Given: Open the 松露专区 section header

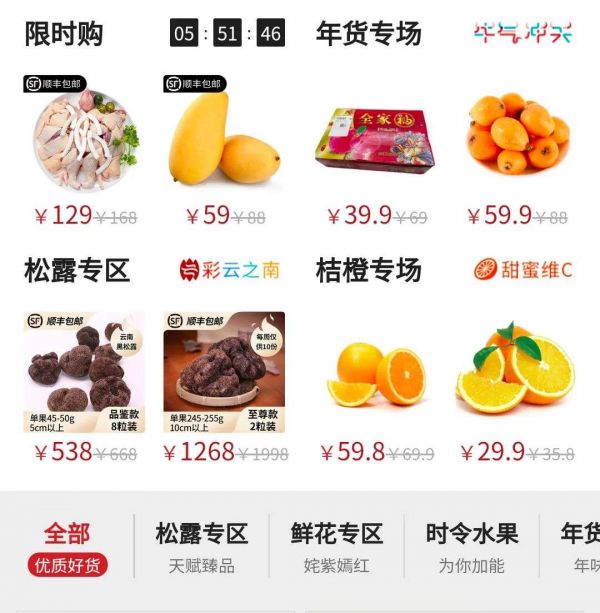Looking at the screenshot, I should point(77,270).
